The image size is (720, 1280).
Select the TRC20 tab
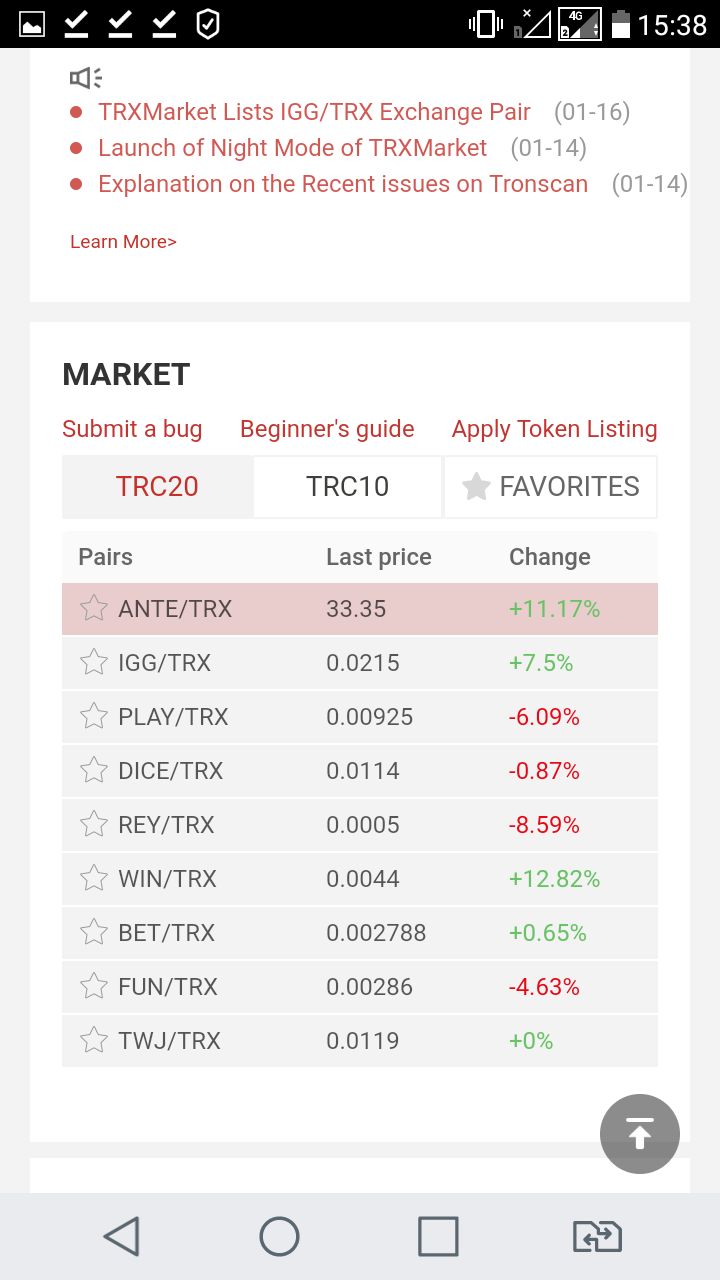pos(157,487)
